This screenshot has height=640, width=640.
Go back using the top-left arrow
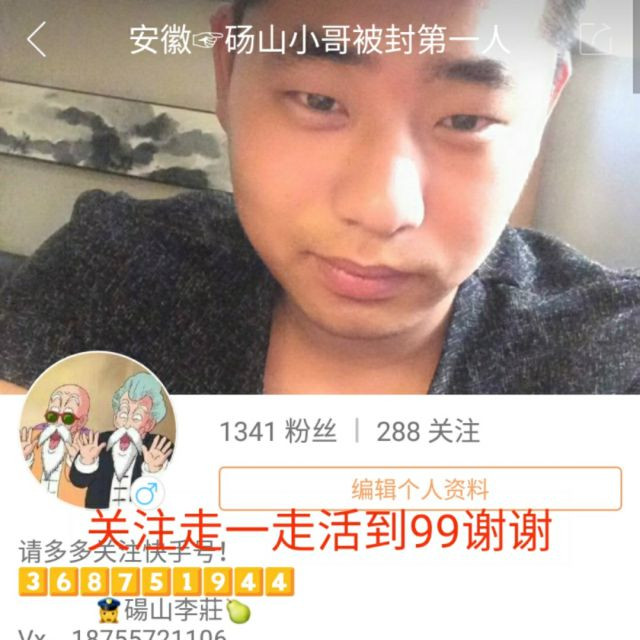point(37,39)
